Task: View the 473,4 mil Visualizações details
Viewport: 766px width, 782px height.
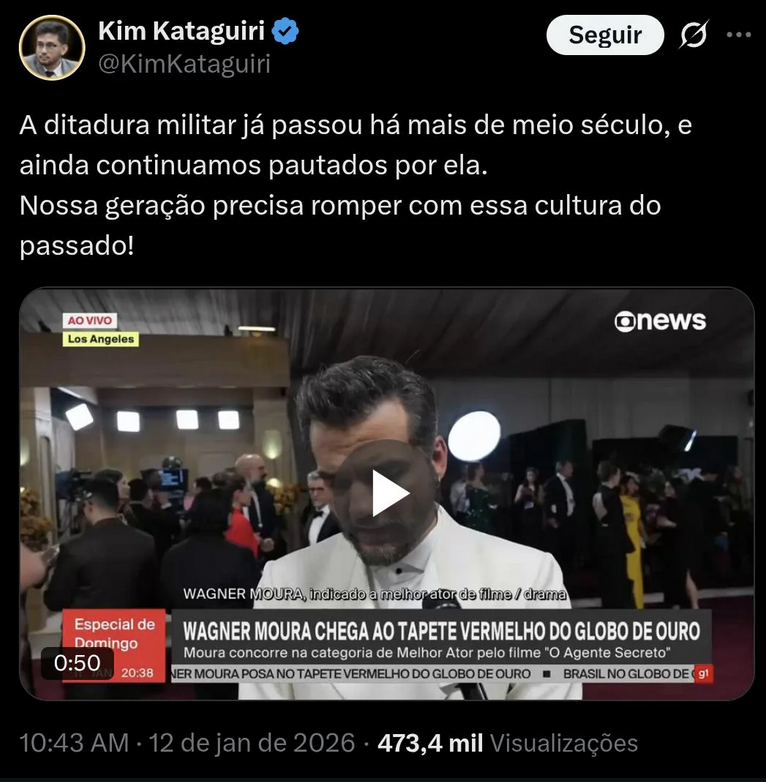Action: pyautogui.click(x=530, y=743)
